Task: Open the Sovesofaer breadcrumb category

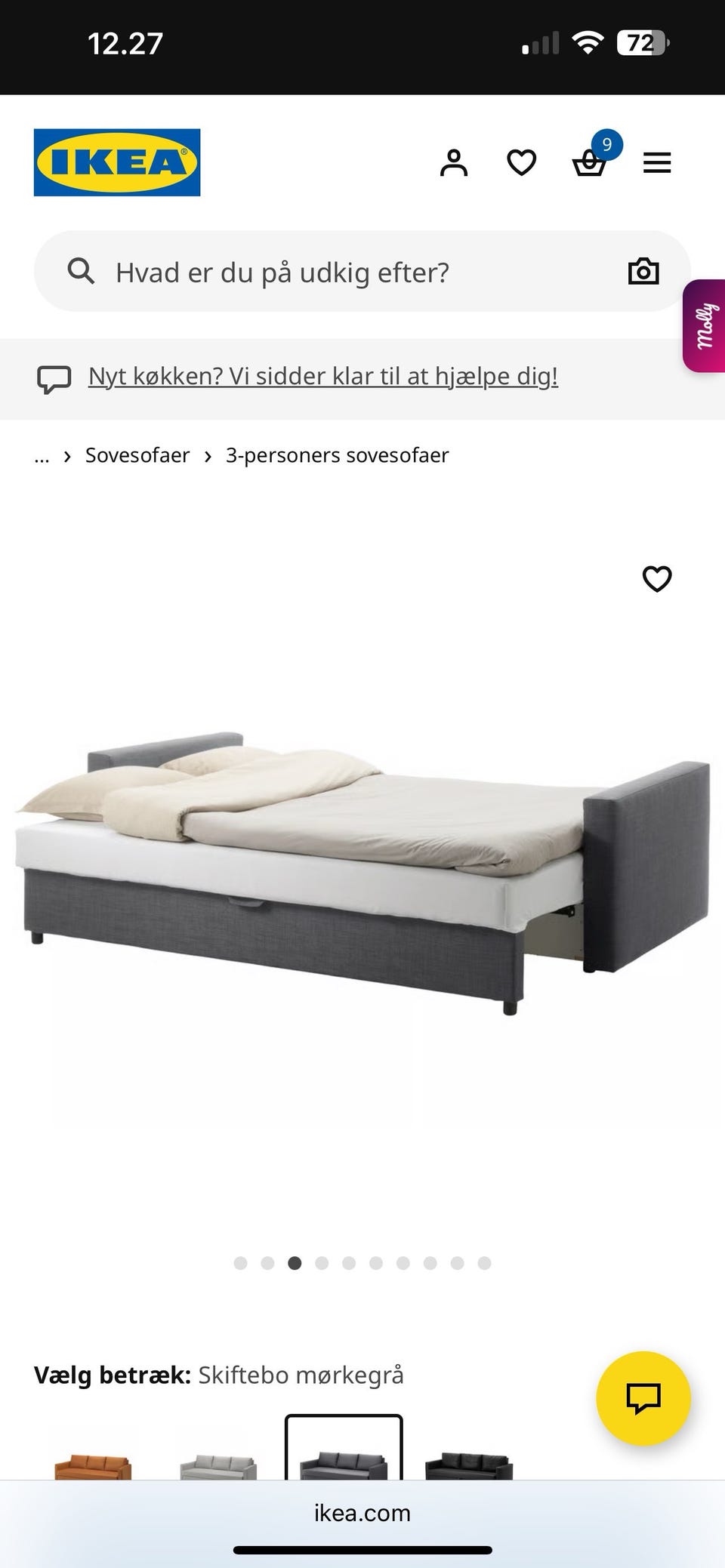Action: coord(137,455)
